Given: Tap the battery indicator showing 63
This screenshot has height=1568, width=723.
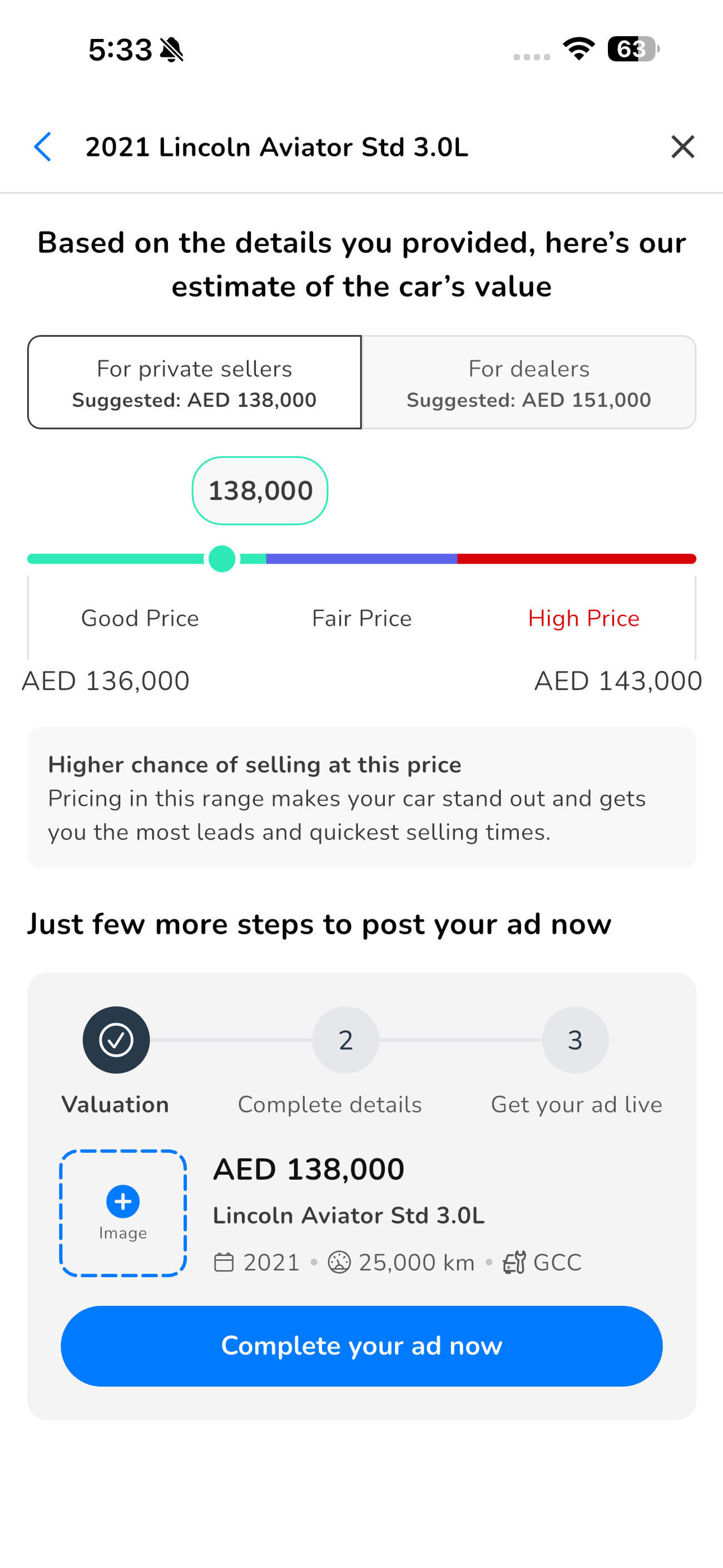Looking at the screenshot, I should (631, 51).
